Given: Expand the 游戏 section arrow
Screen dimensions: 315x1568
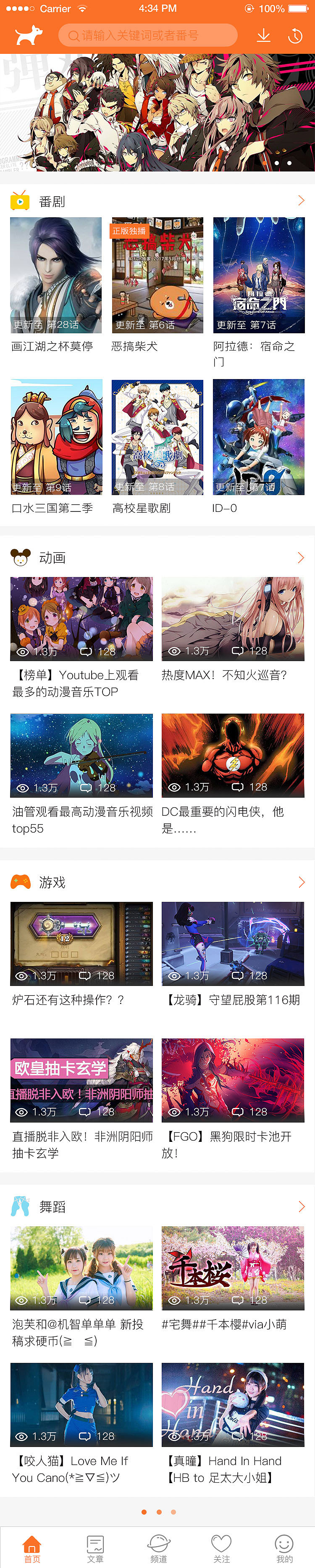Looking at the screenshot, I should pyautogui.click(x=300, y=882).
